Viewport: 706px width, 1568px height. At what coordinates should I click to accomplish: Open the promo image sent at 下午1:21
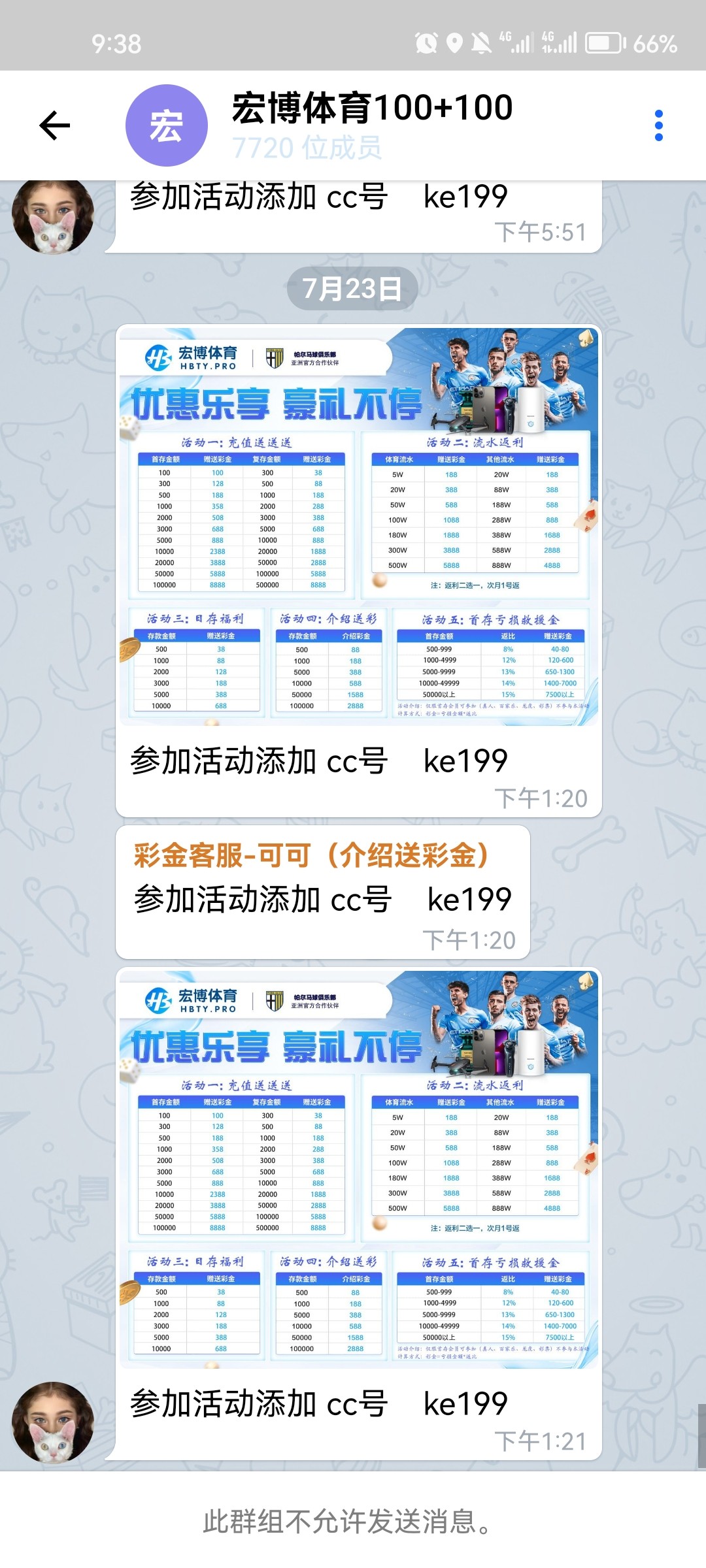pyautogui.click(x=358, y=1169)
